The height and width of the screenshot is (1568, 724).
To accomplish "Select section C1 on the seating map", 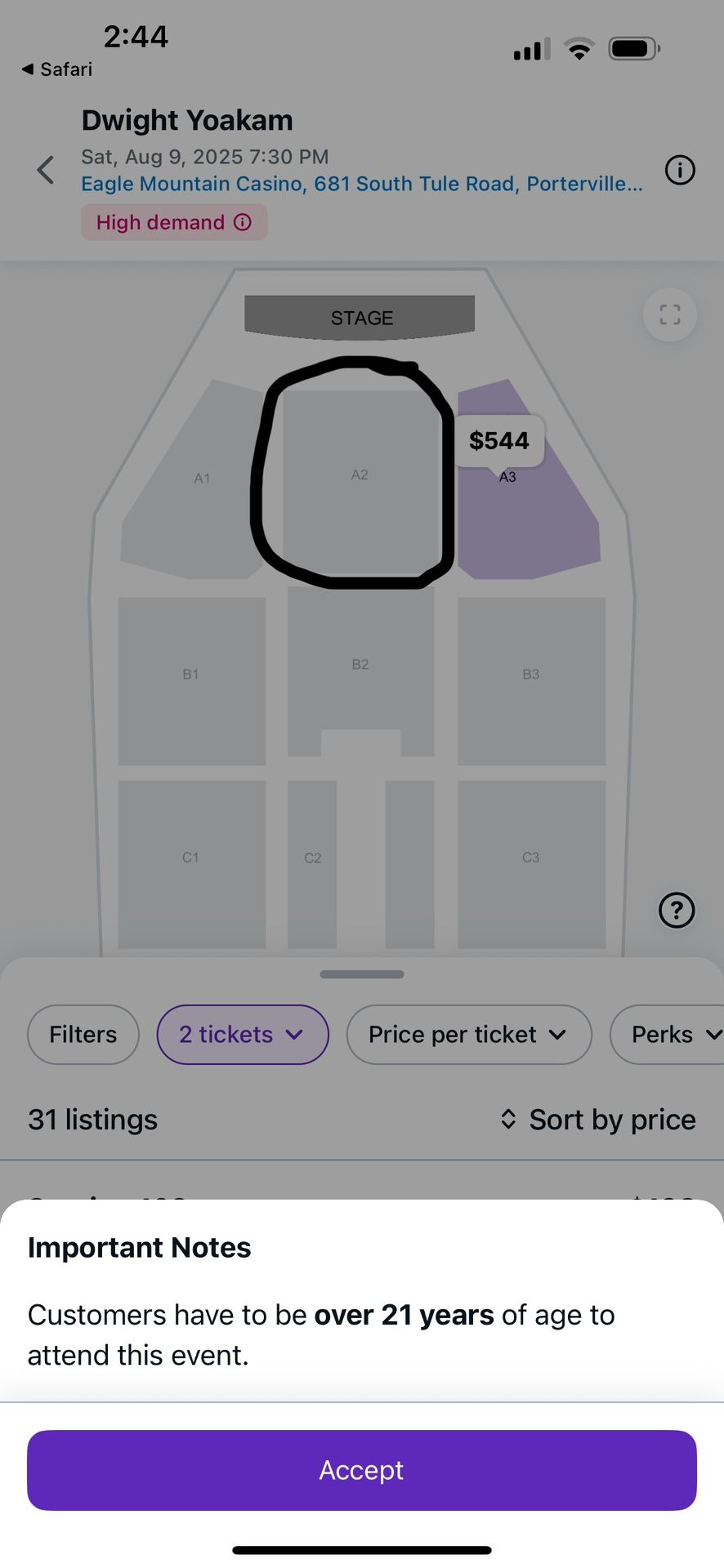I will (191, 857).
